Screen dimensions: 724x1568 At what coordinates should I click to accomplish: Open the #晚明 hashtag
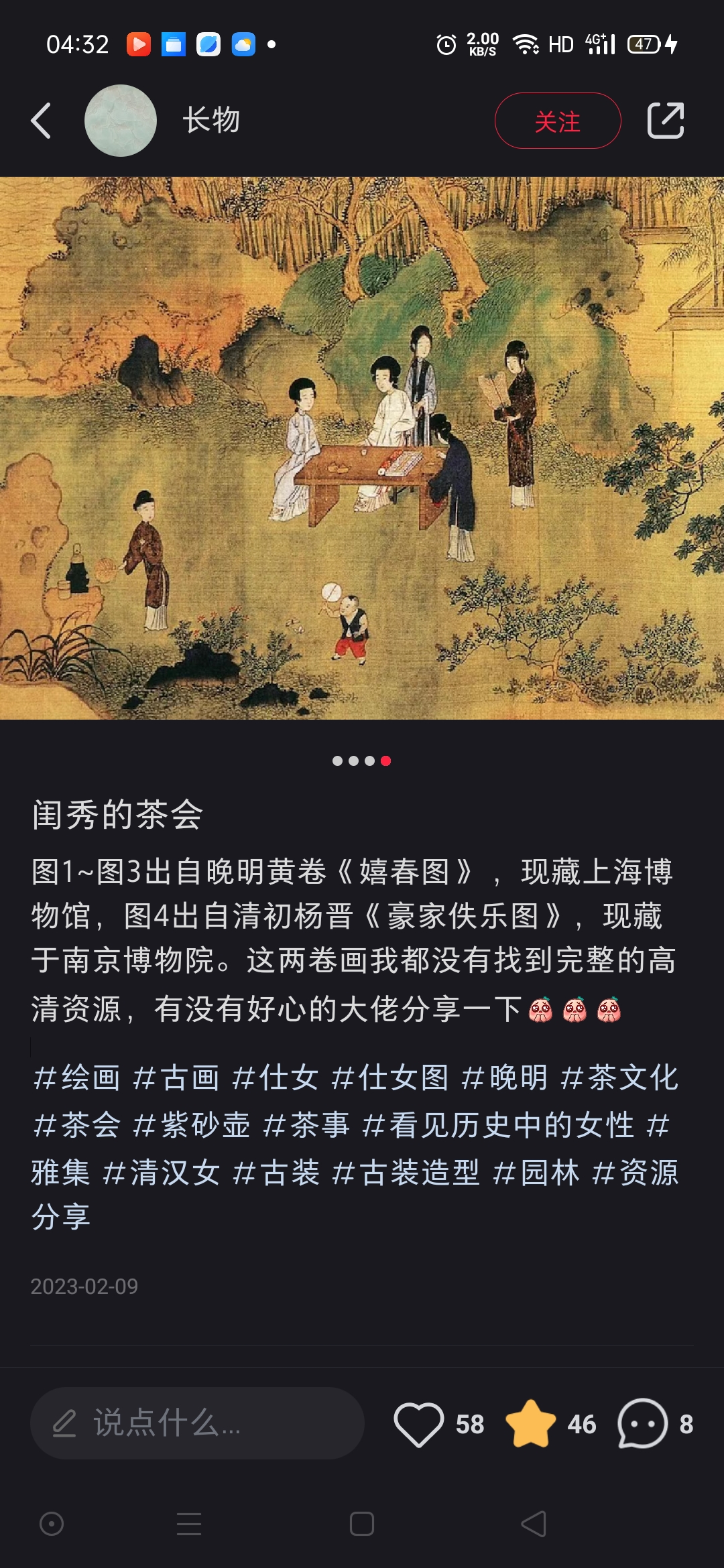pyautogui.click(x=504, y=1078)
